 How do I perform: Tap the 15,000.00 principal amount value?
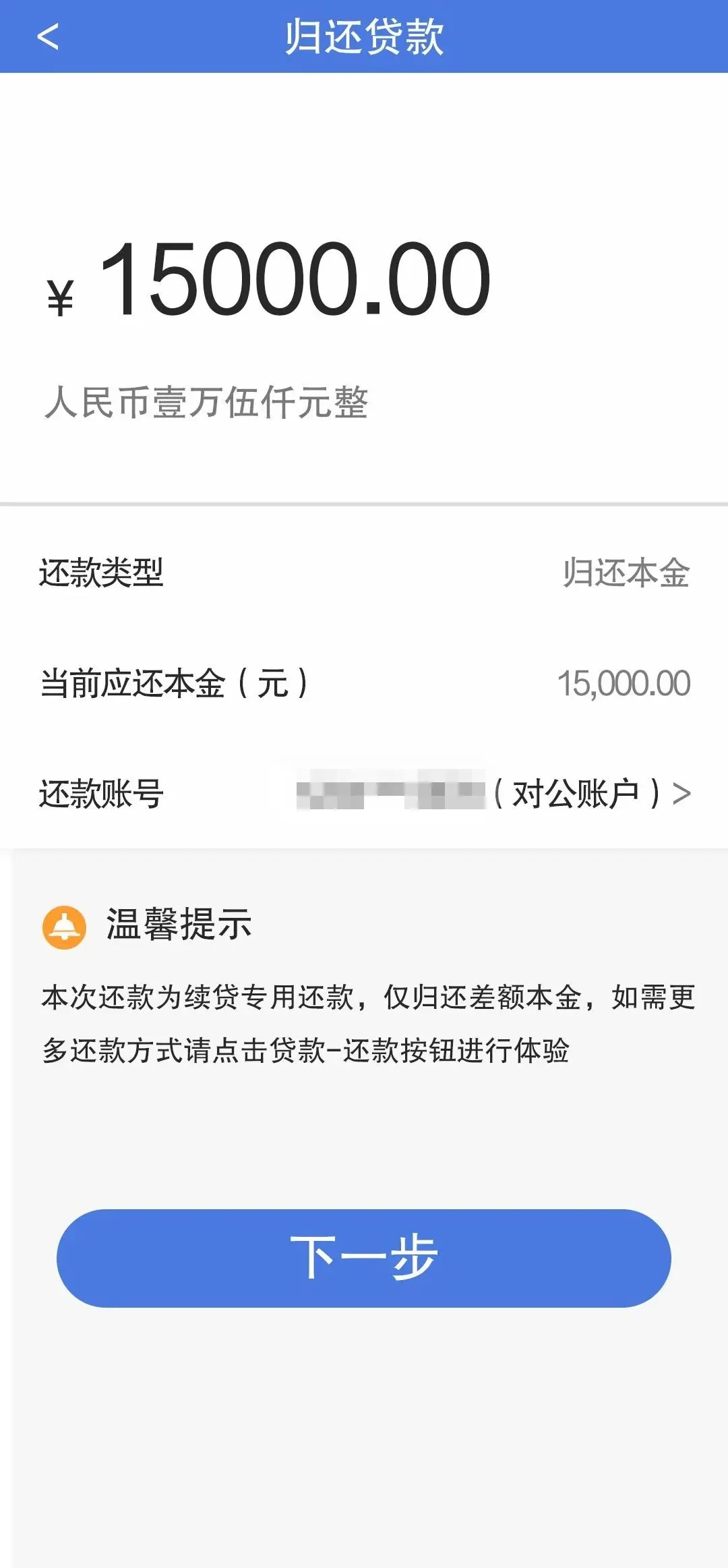pyautogui.click(x=624, y=685)
